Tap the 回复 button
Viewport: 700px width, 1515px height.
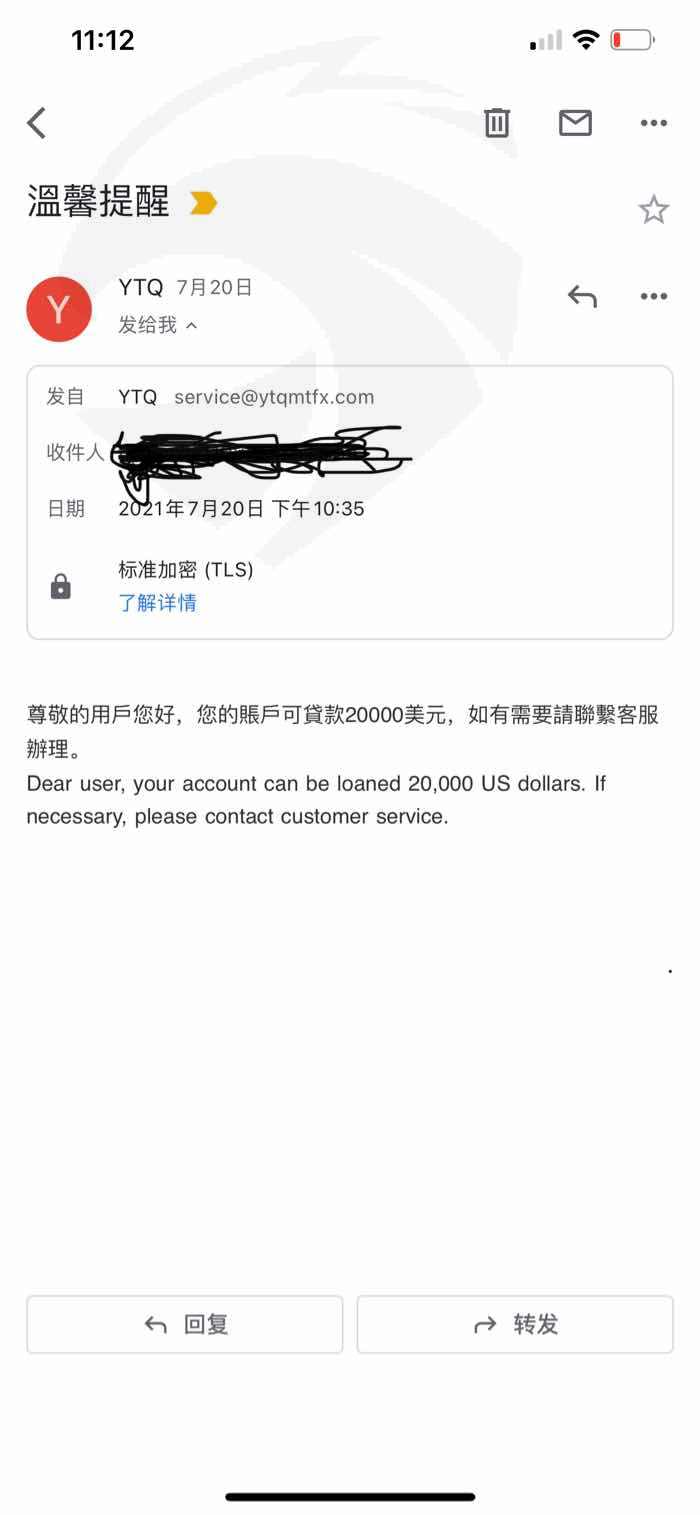(x=185, y=1324)
